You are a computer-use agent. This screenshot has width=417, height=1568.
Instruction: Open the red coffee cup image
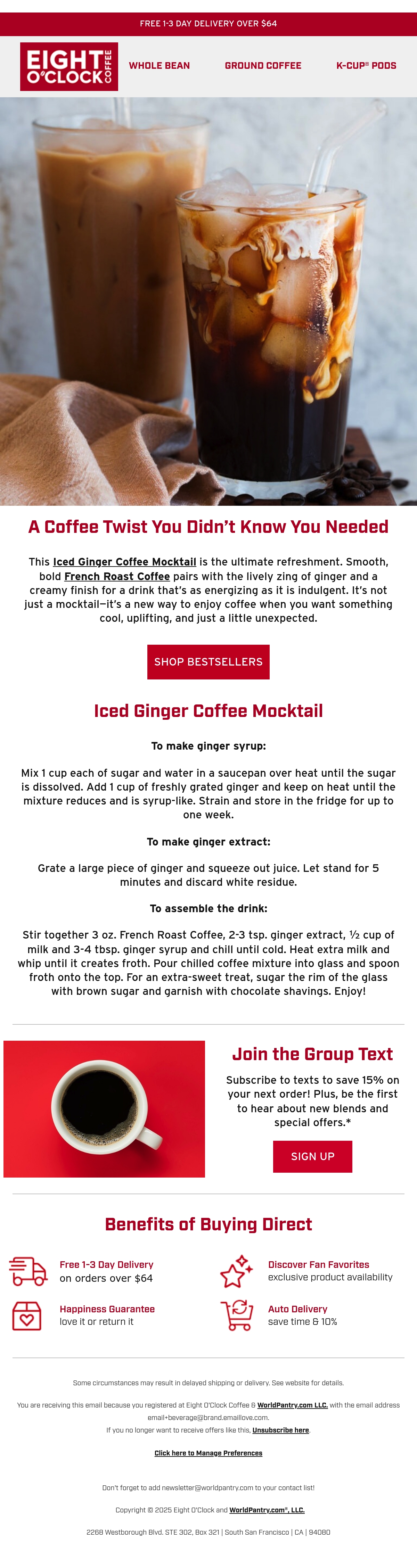click(x=104, y=1109)
